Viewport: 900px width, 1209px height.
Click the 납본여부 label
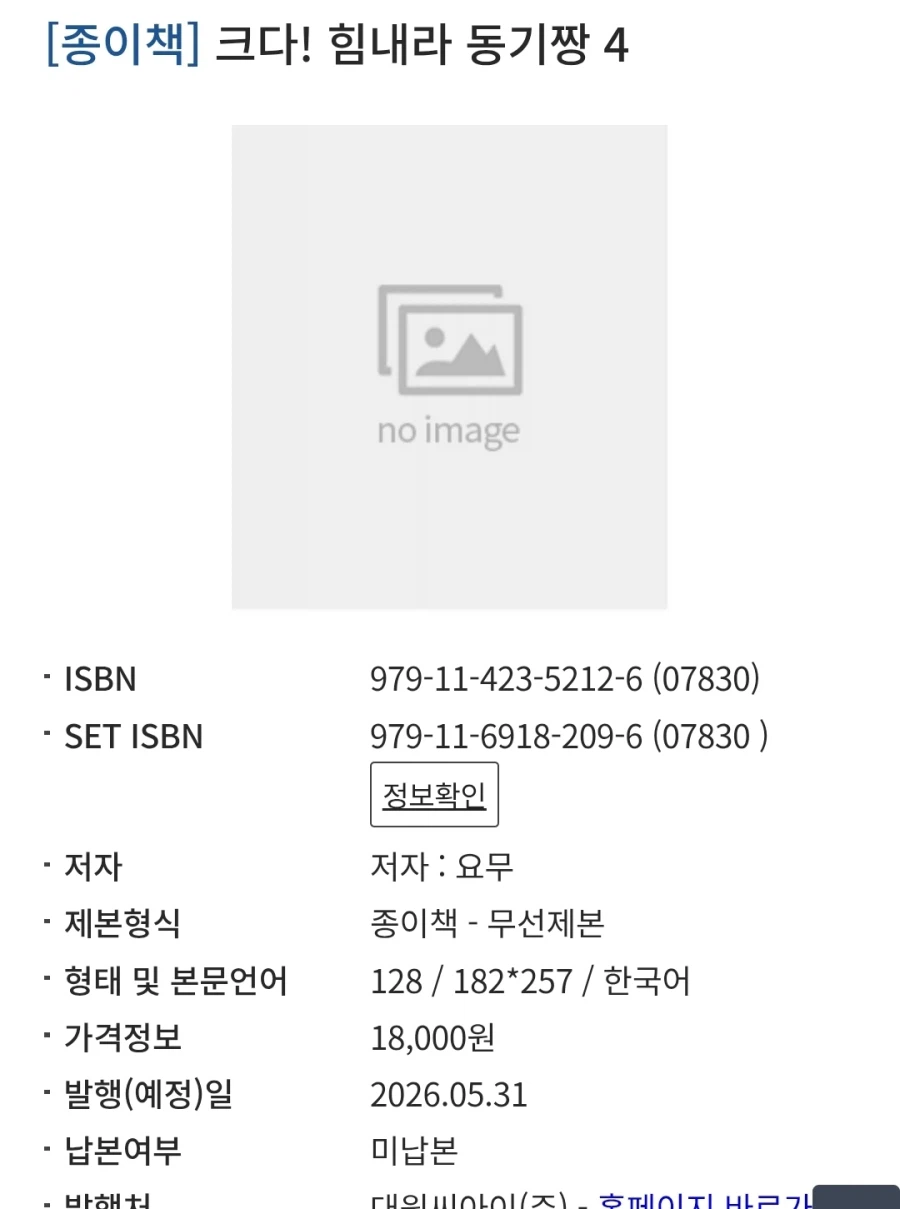click(x=122, y=1151)
